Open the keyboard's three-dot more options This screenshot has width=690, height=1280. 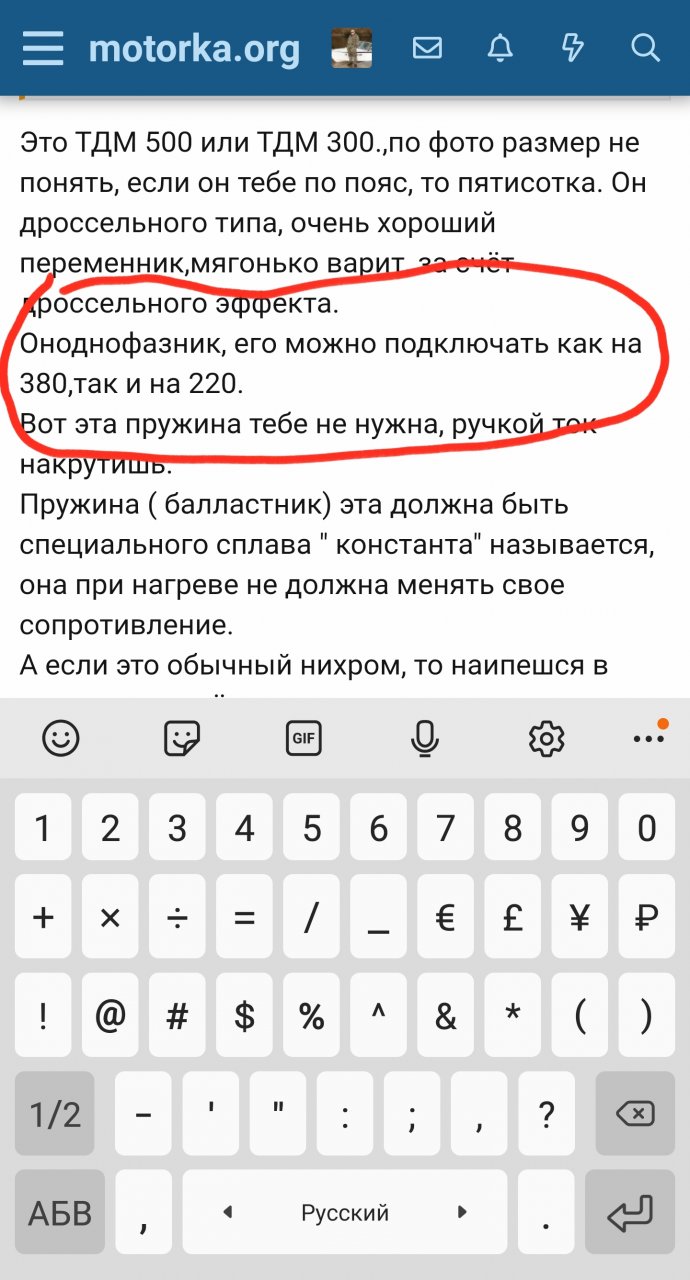pyautogui.click(x=649, y=739)
